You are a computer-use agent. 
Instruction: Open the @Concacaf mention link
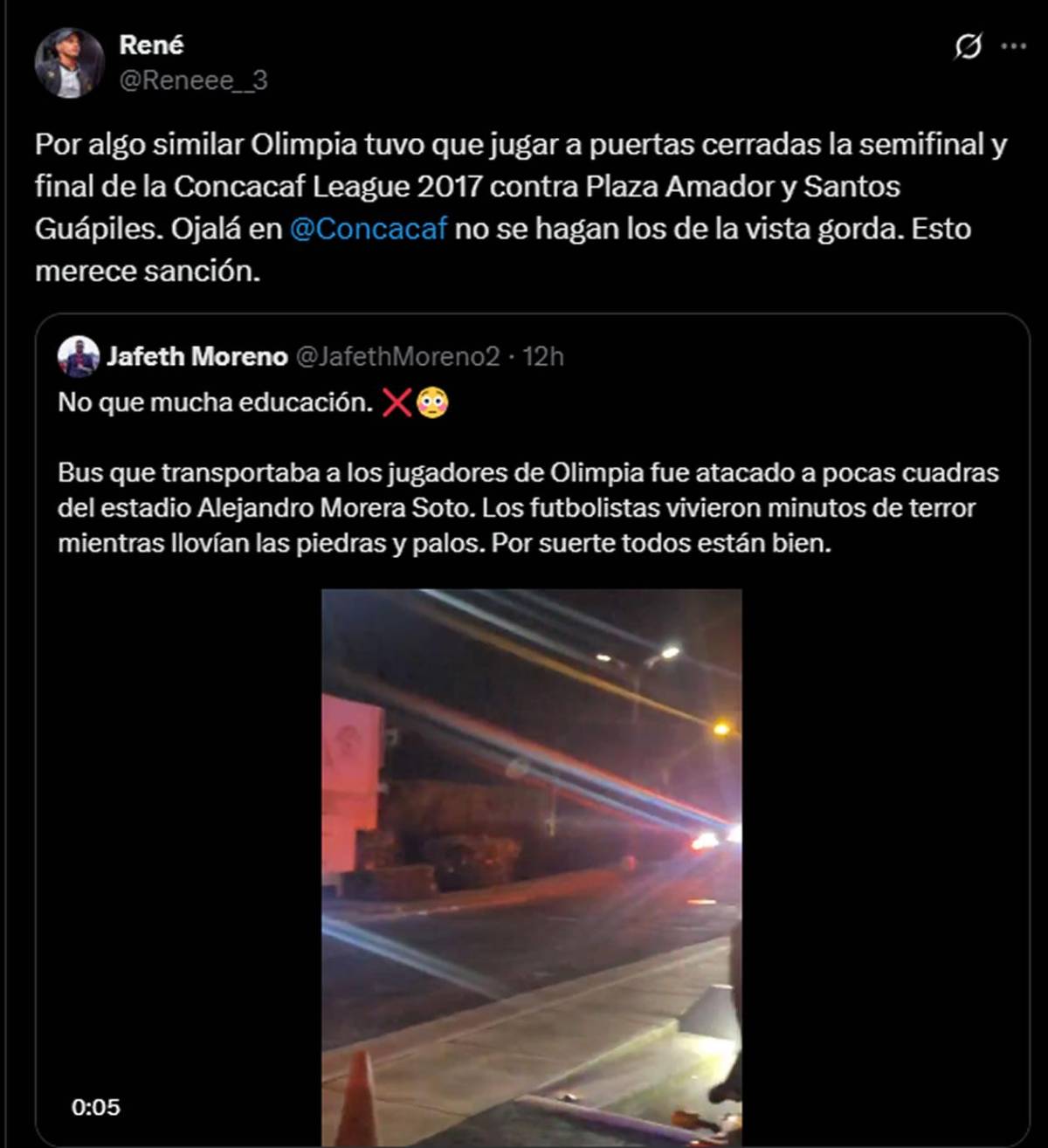pyautogui.click(x=369, y=229)
